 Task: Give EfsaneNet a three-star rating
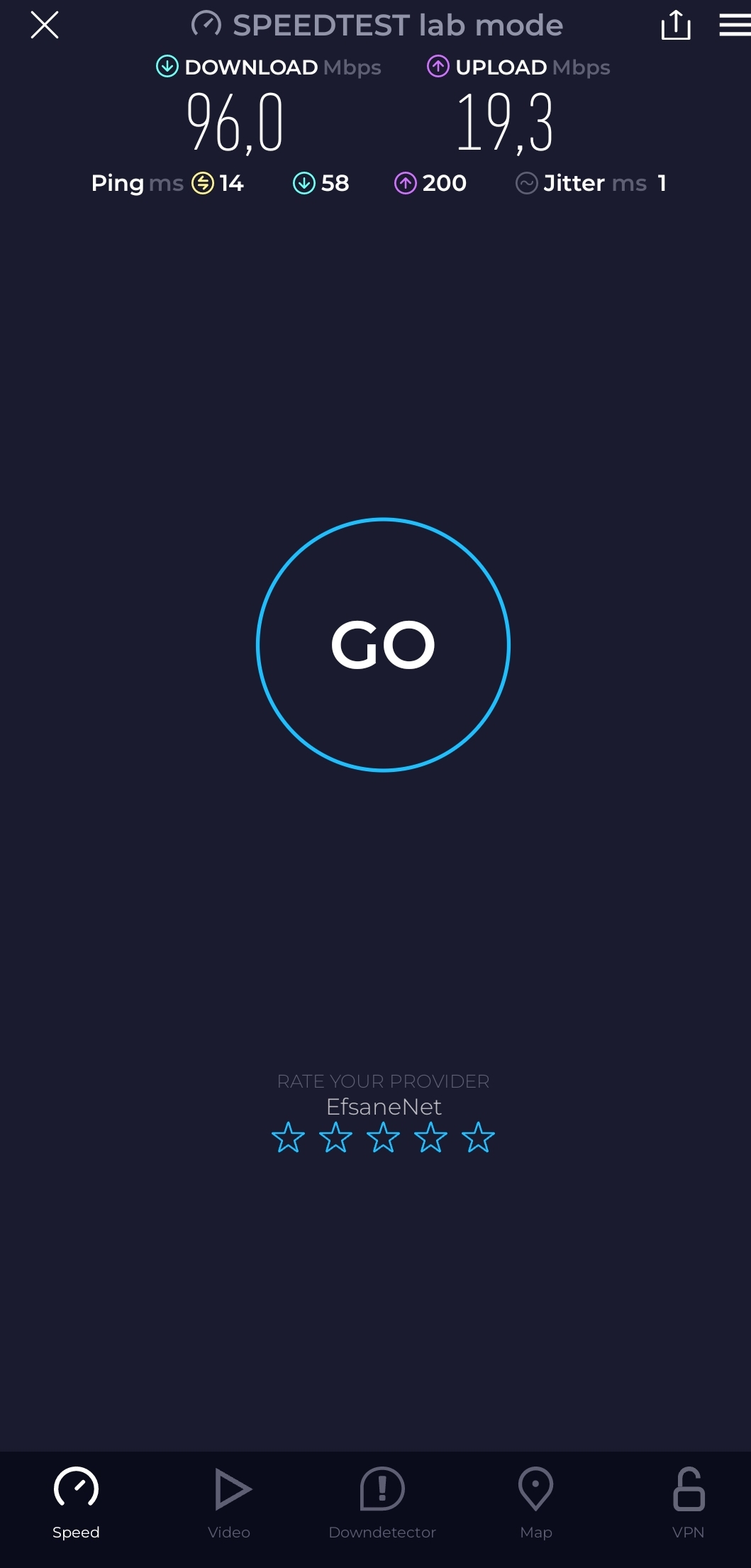pos(383,1137)
